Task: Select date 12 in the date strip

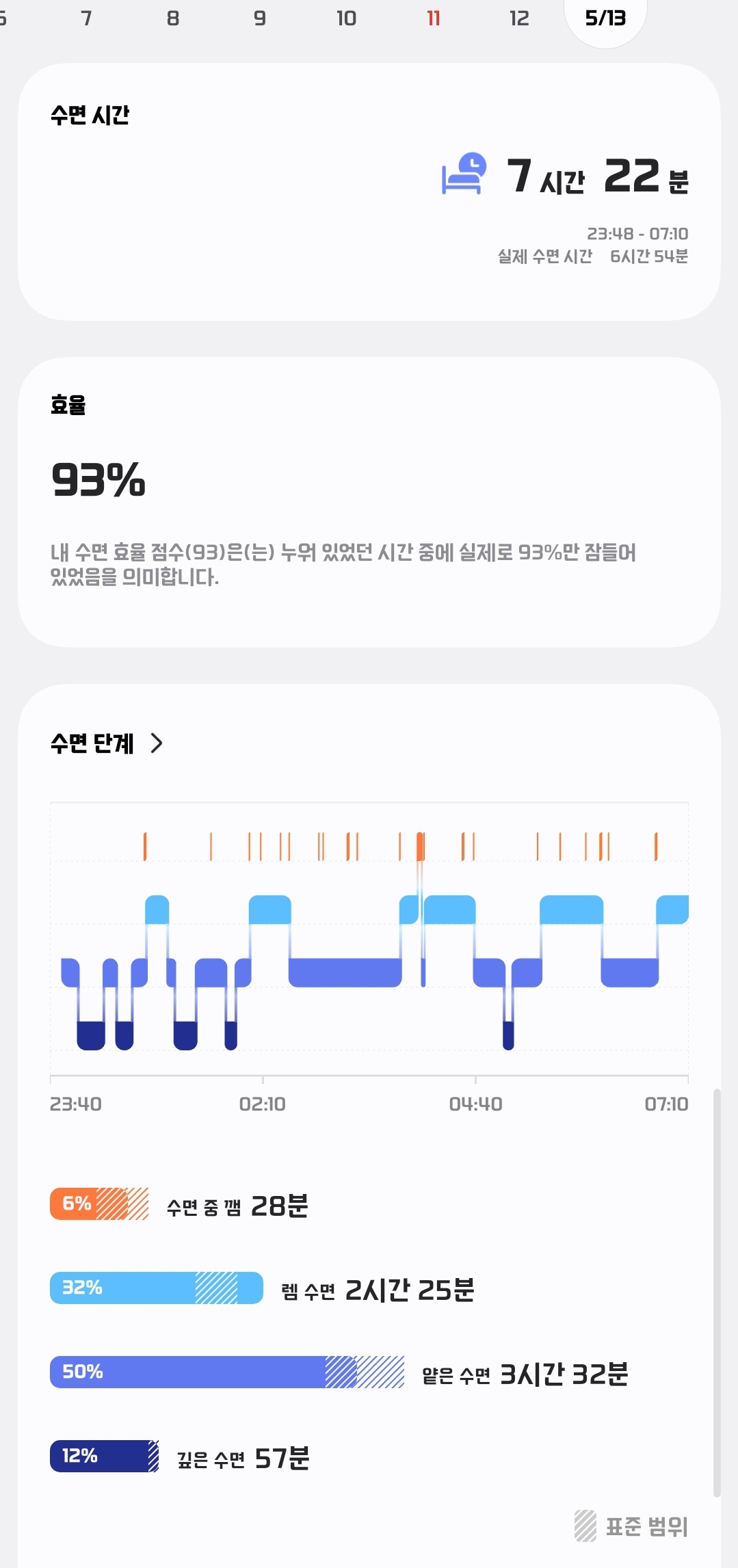Action: click(x=520, y=18)
